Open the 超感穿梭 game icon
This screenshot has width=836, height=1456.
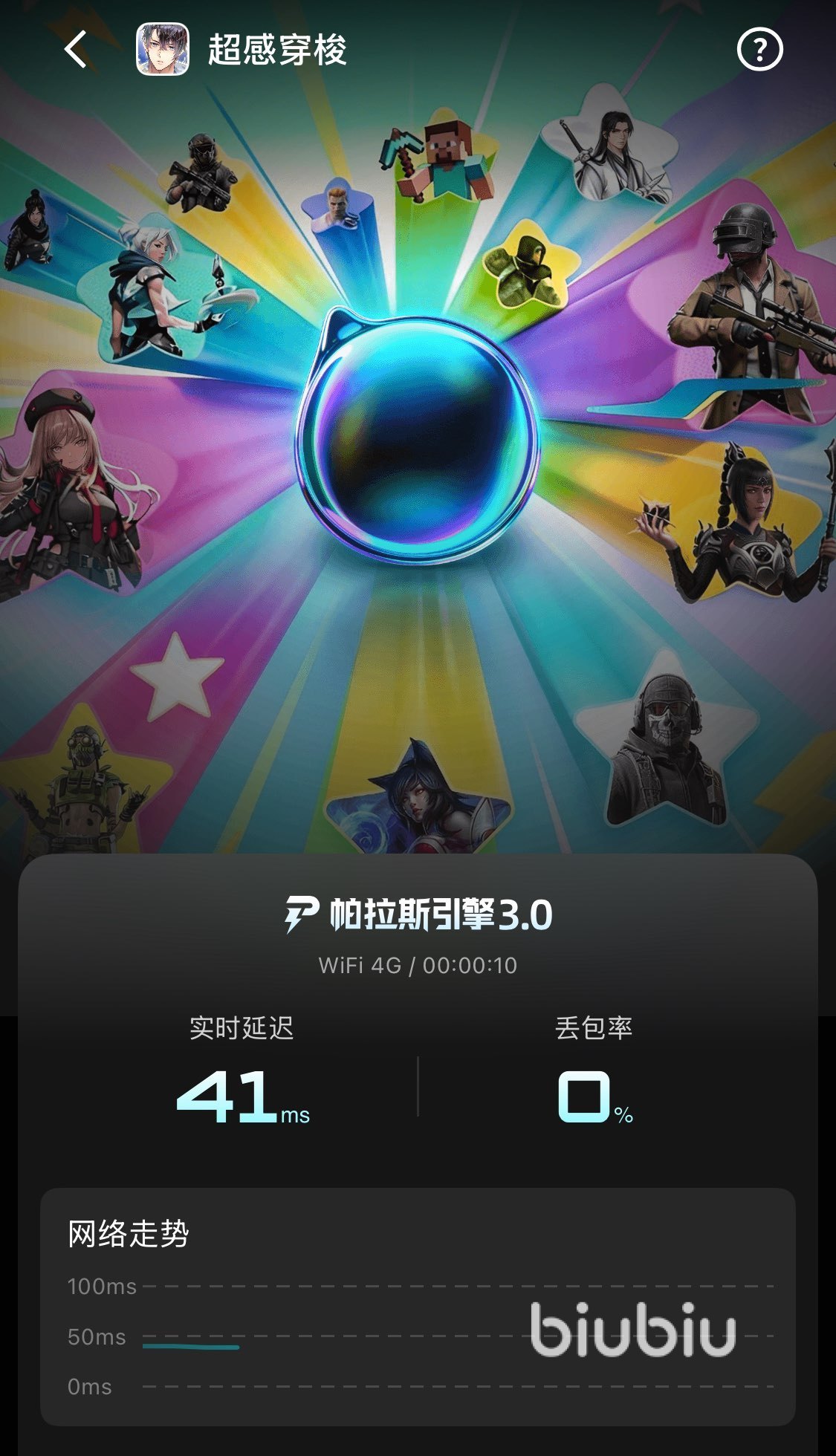coord(163,50)
